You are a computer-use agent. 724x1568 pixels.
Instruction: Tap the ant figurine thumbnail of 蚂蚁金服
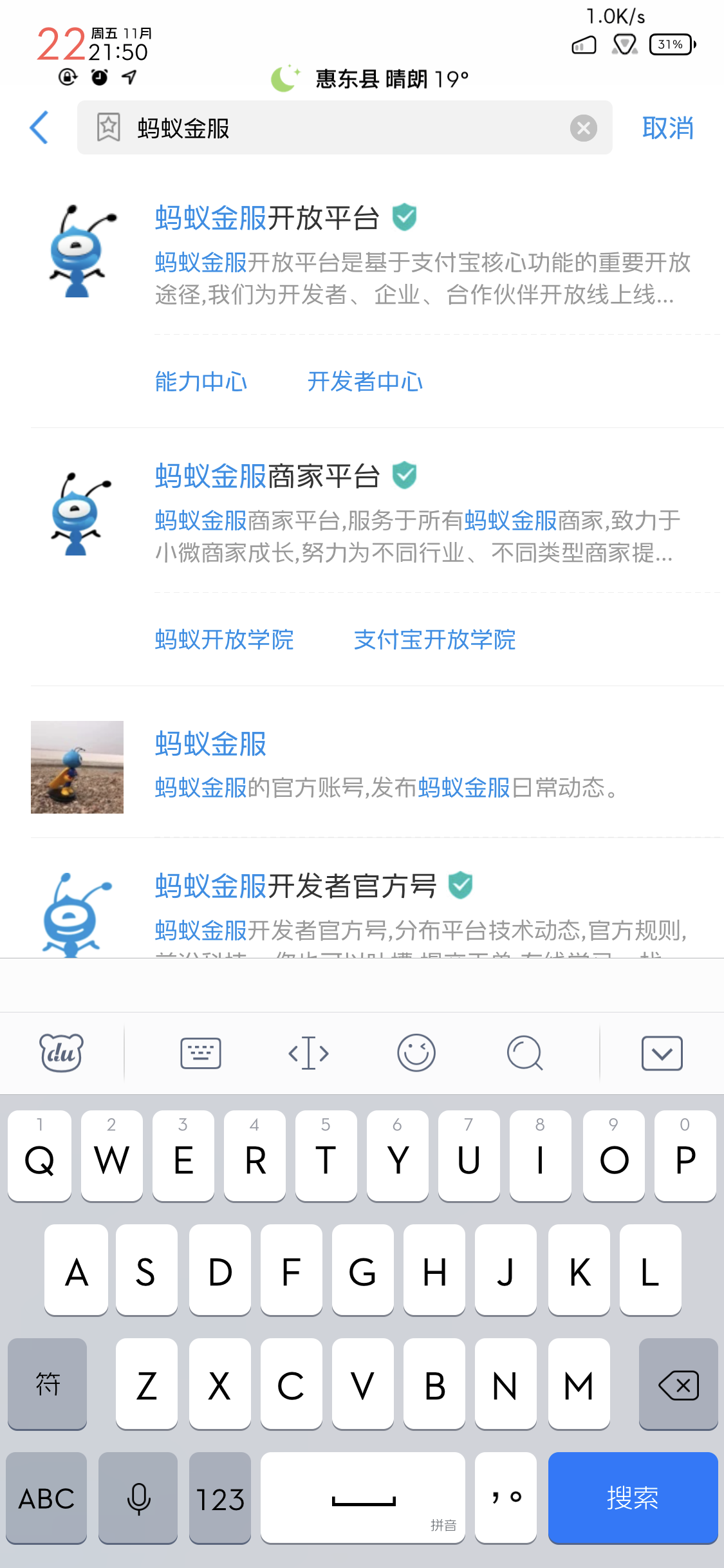[77, 767]
